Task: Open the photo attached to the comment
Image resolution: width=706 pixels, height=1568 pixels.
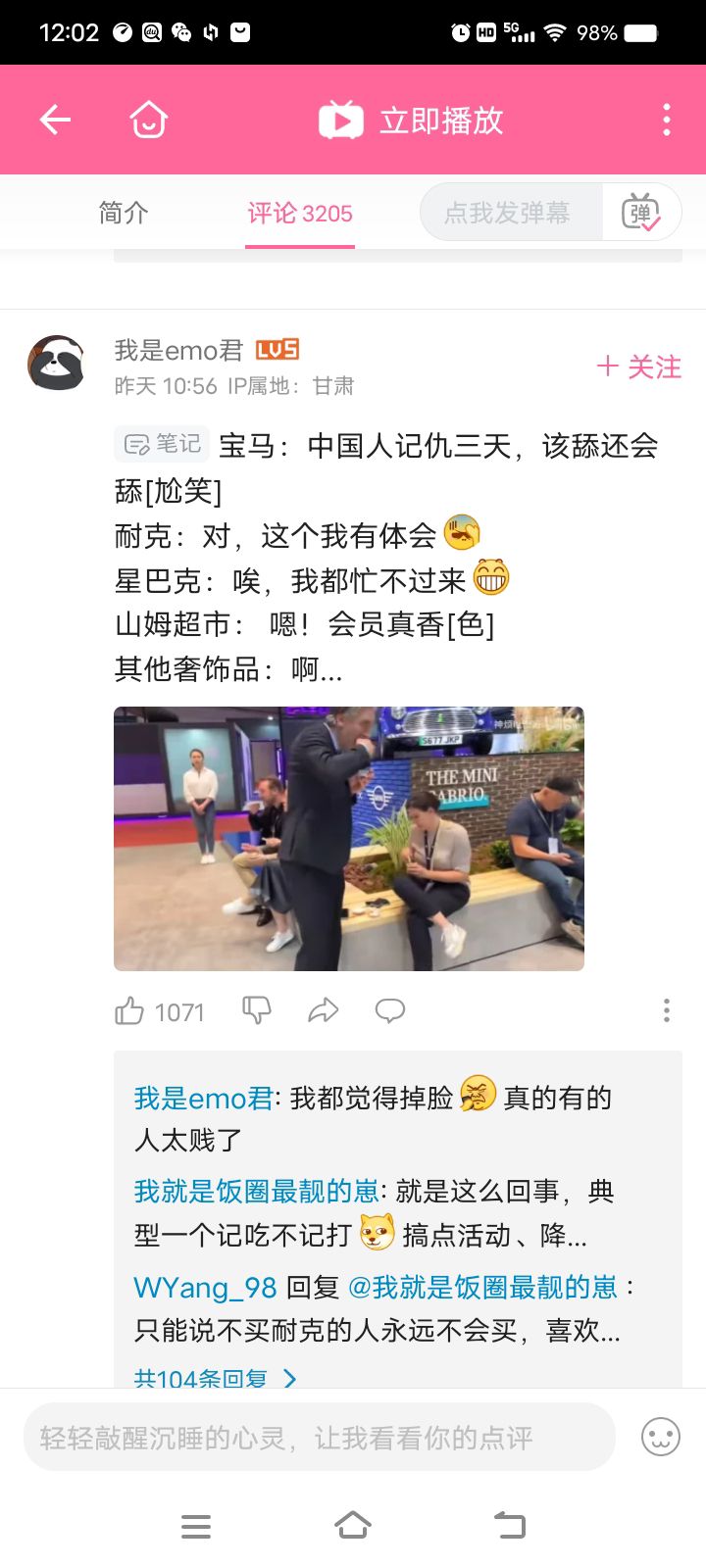Action: click(349, 838)
